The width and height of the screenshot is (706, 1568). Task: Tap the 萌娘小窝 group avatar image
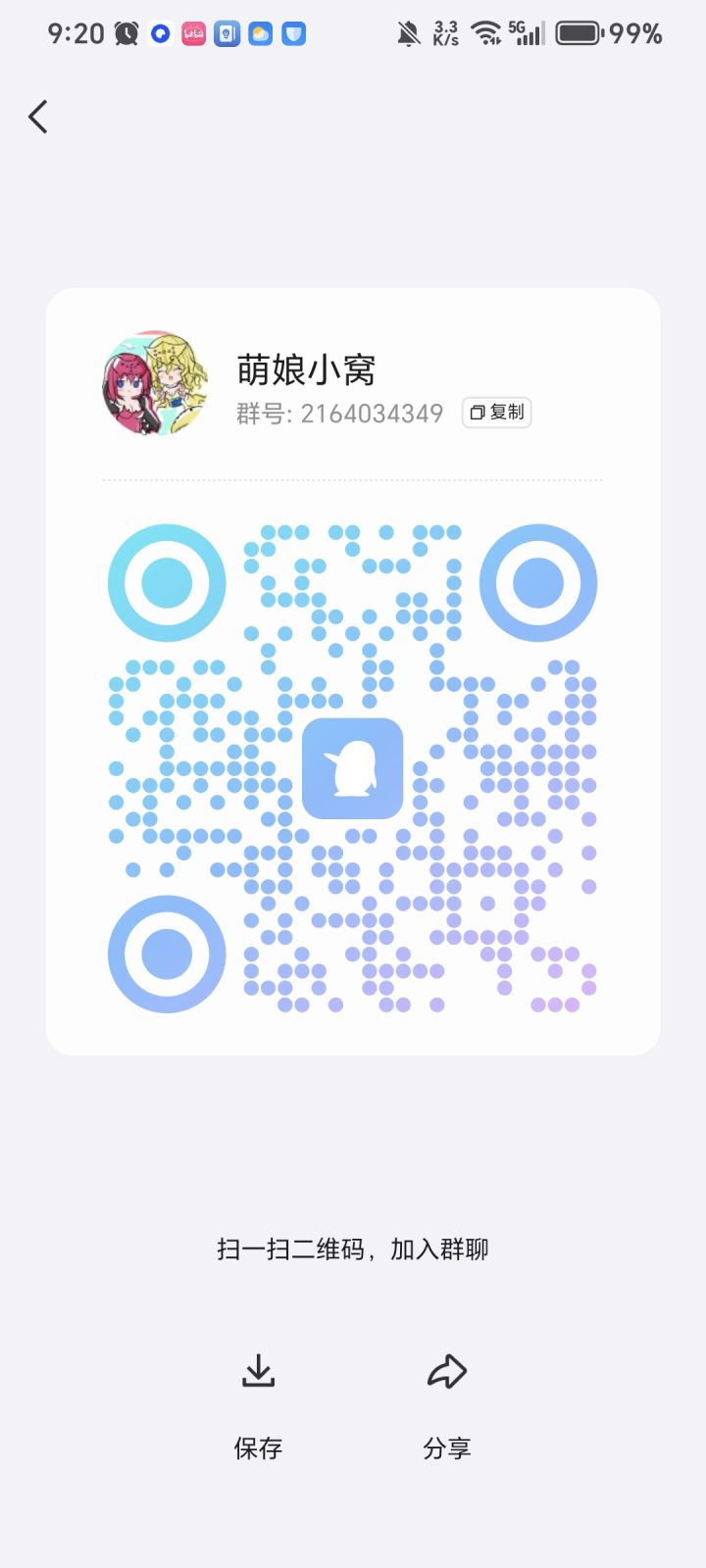pyautogui.click(x=154, y=385)
